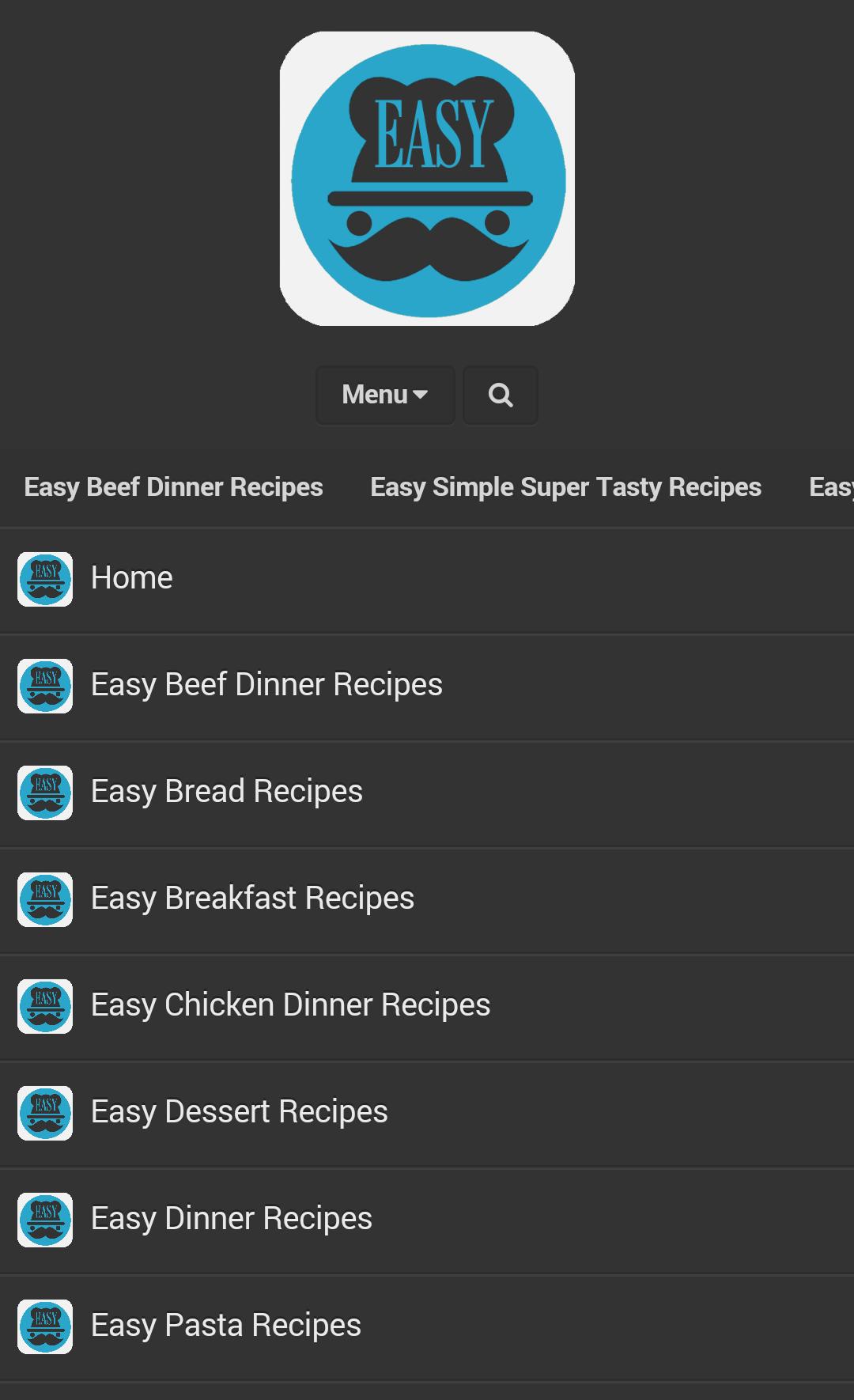Click the Easy icon next to Easy Bread Recipes
Image resolution: width=854 pixels, height=1400 pixels.
tap(45, 792)
